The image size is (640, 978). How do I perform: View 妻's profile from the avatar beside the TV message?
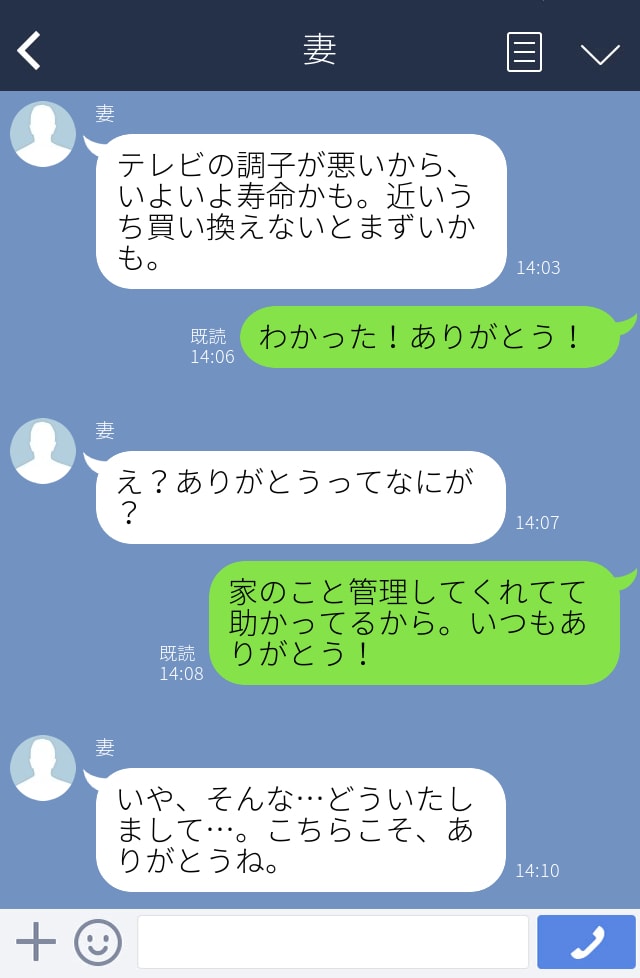tap(43, 134)
